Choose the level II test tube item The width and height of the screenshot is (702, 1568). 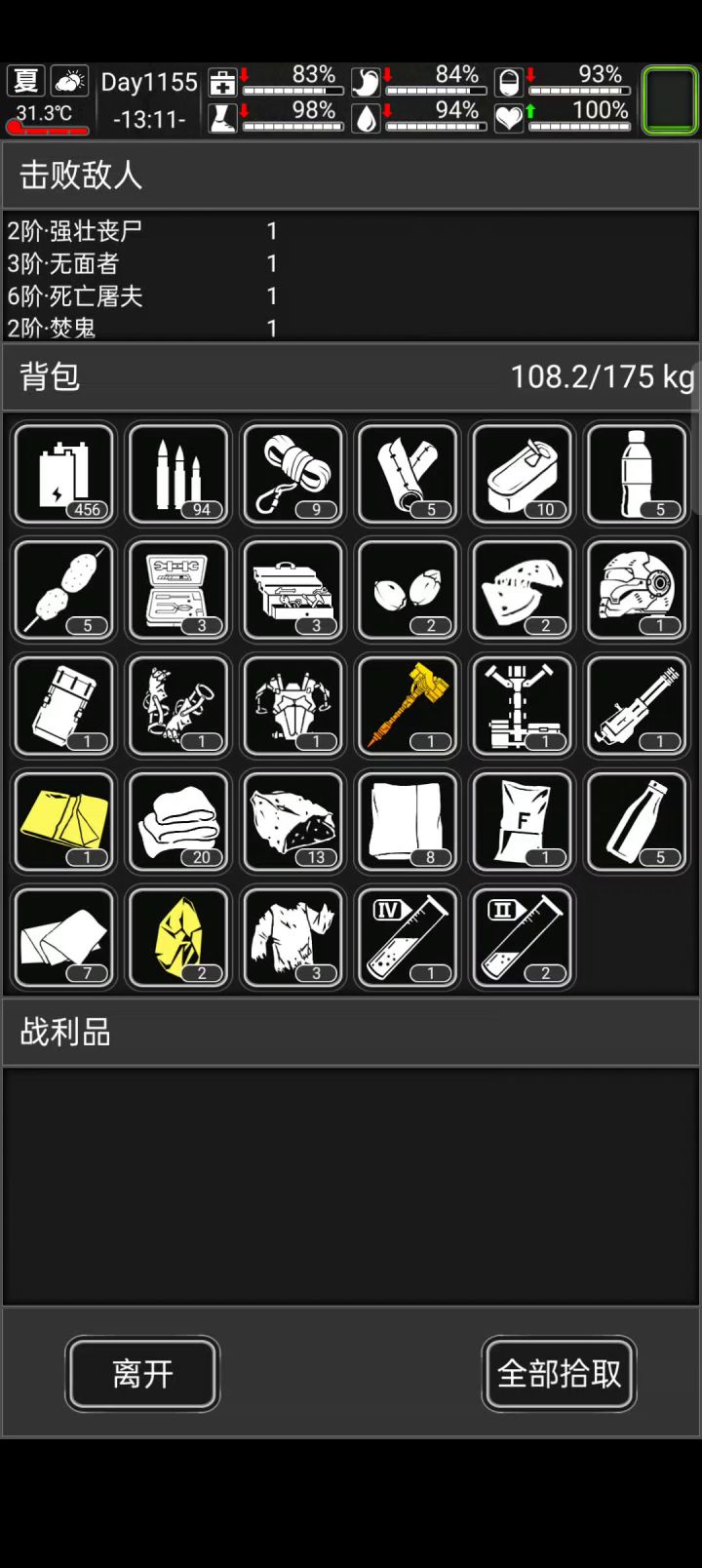click(522, 938)
